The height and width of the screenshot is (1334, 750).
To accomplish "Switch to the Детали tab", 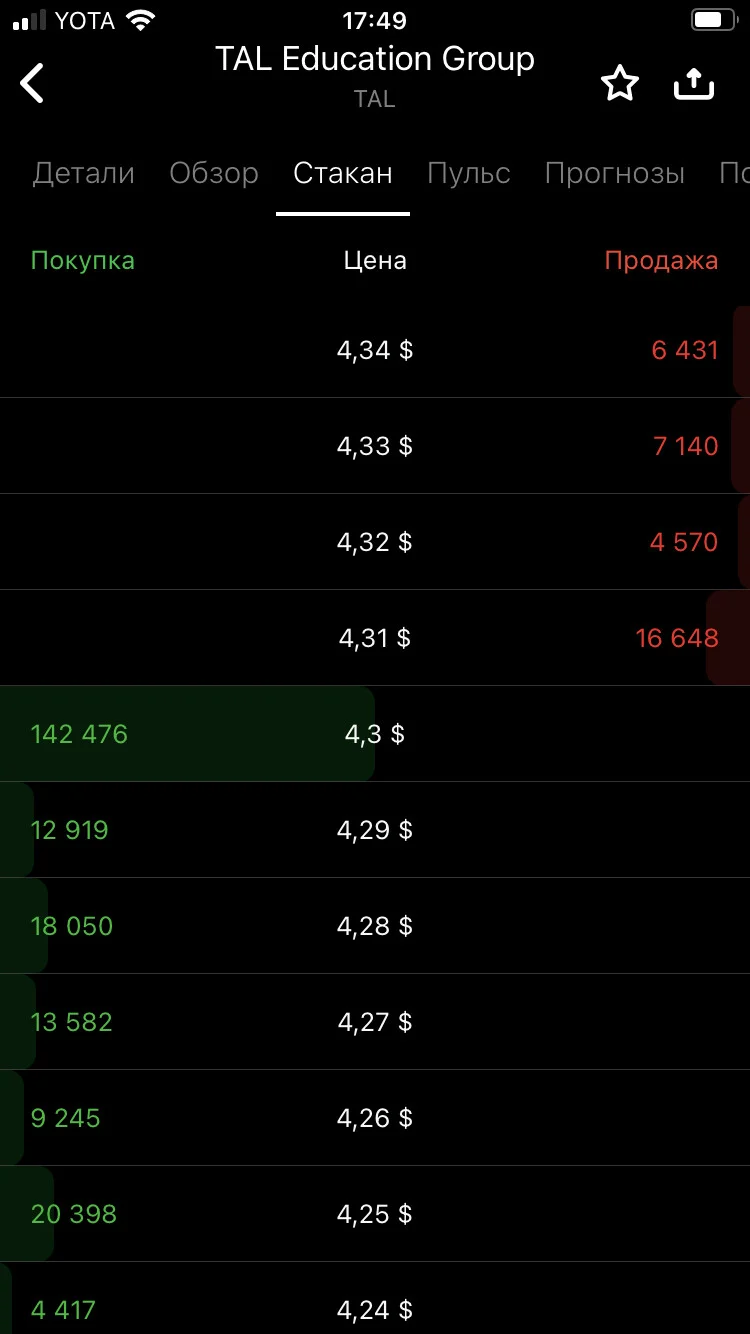I will pyautogui.click(x=84, y=173).
